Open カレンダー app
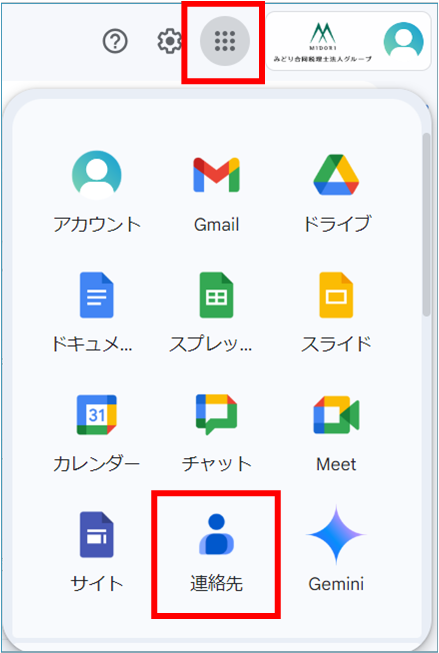Viewport: 439px width, 653px height. (97, 433)
